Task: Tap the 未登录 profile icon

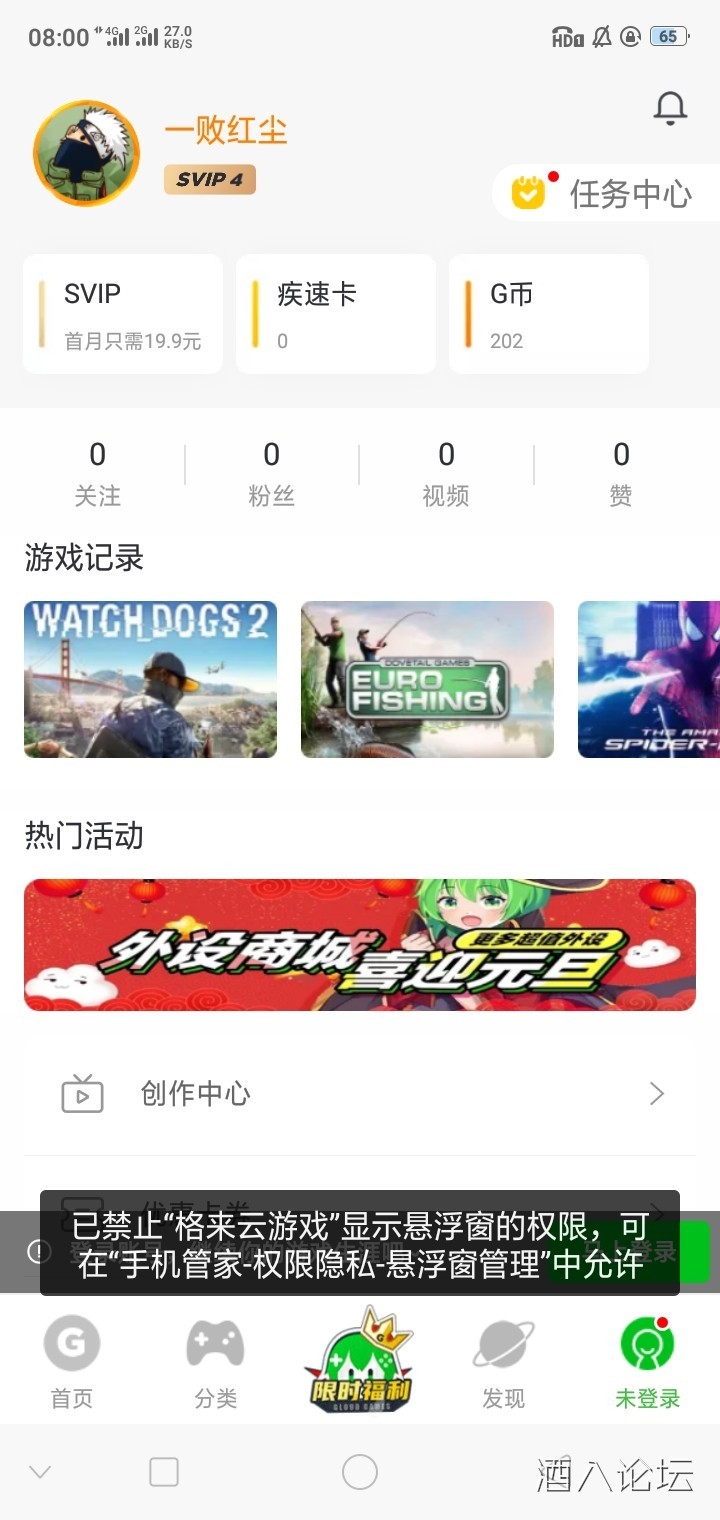Action: click(x=647, y=1345)
